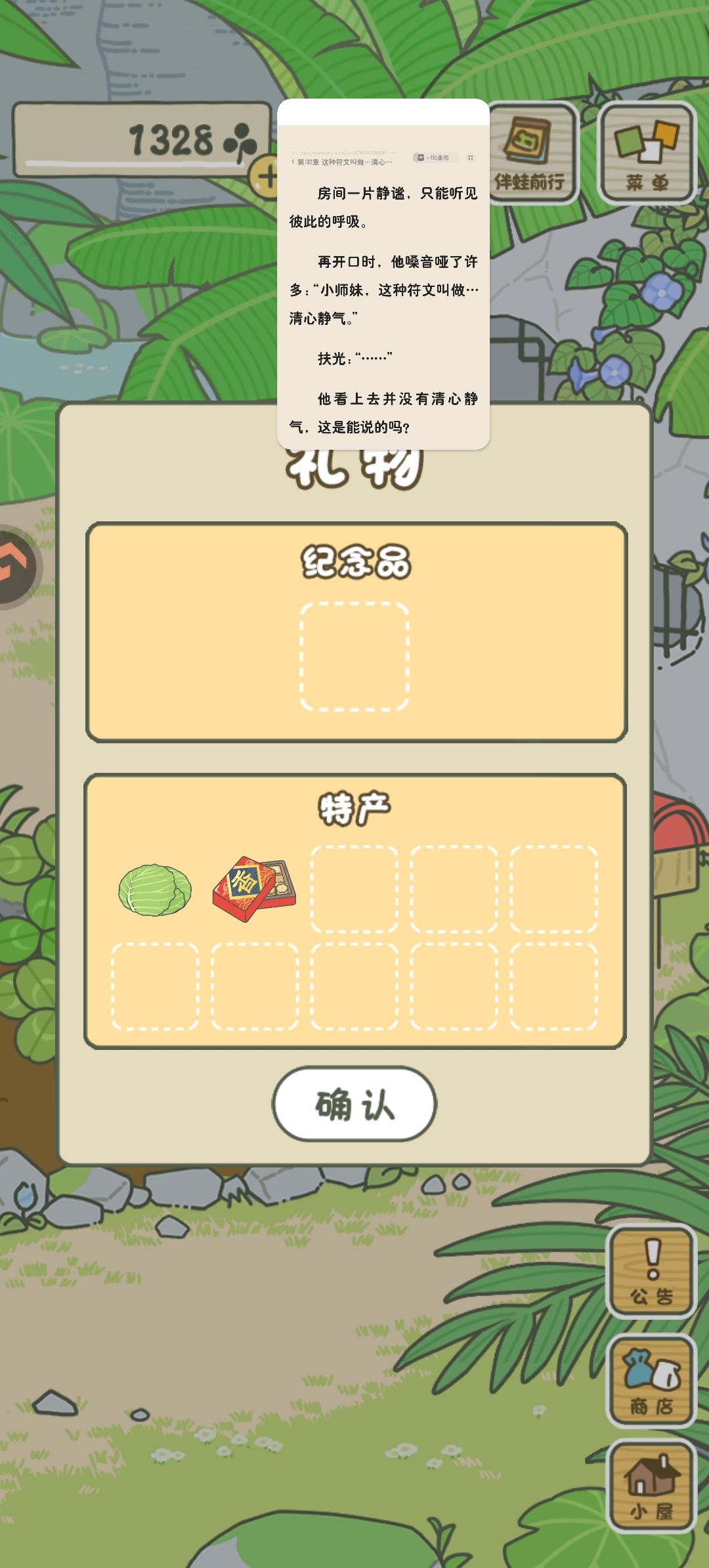Open the 伴蛙前行 travel journal icon

click(535, 148)
